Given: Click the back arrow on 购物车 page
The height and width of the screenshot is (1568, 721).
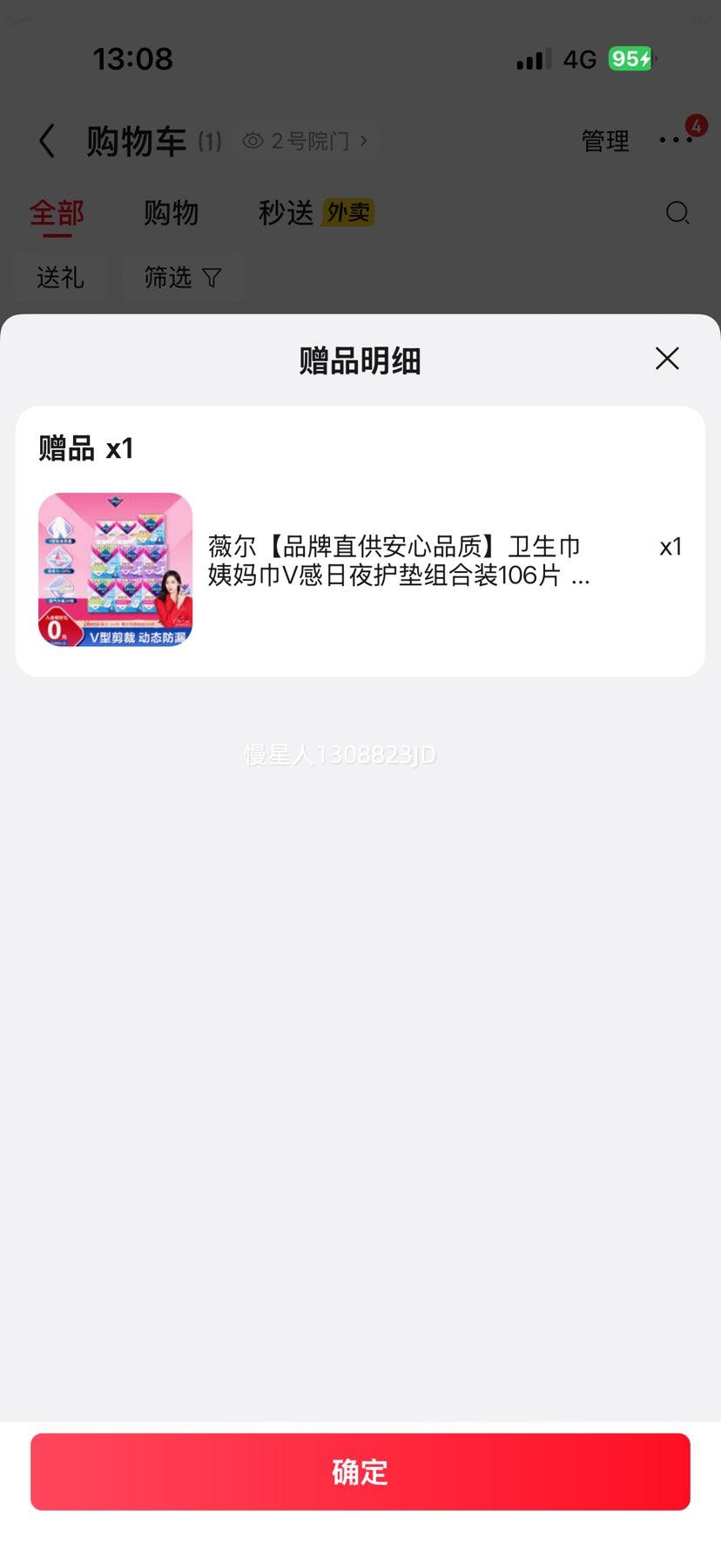Looking at the screenshot, I should 48,140.
